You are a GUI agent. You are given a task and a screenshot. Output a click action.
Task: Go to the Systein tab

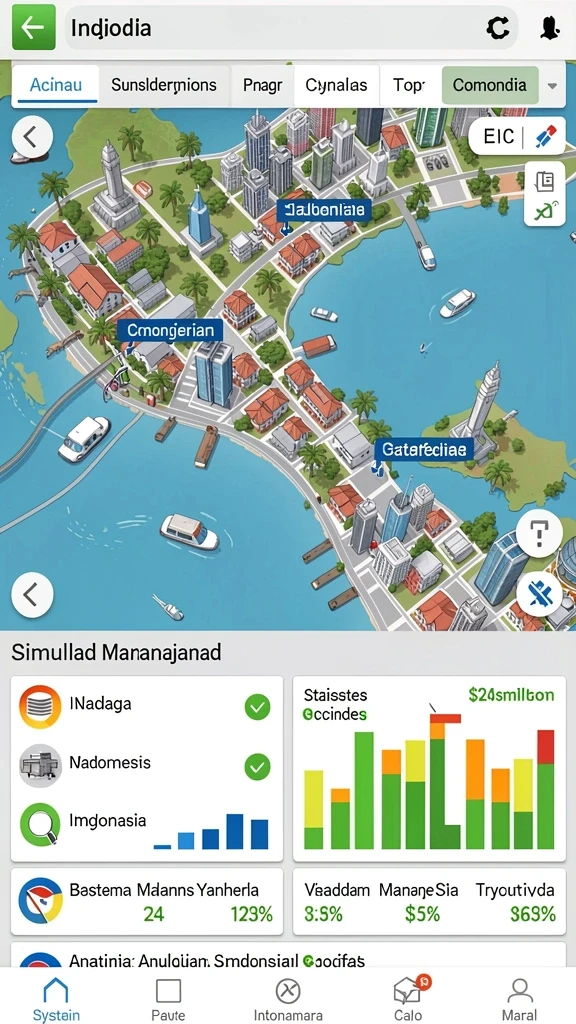56,999
